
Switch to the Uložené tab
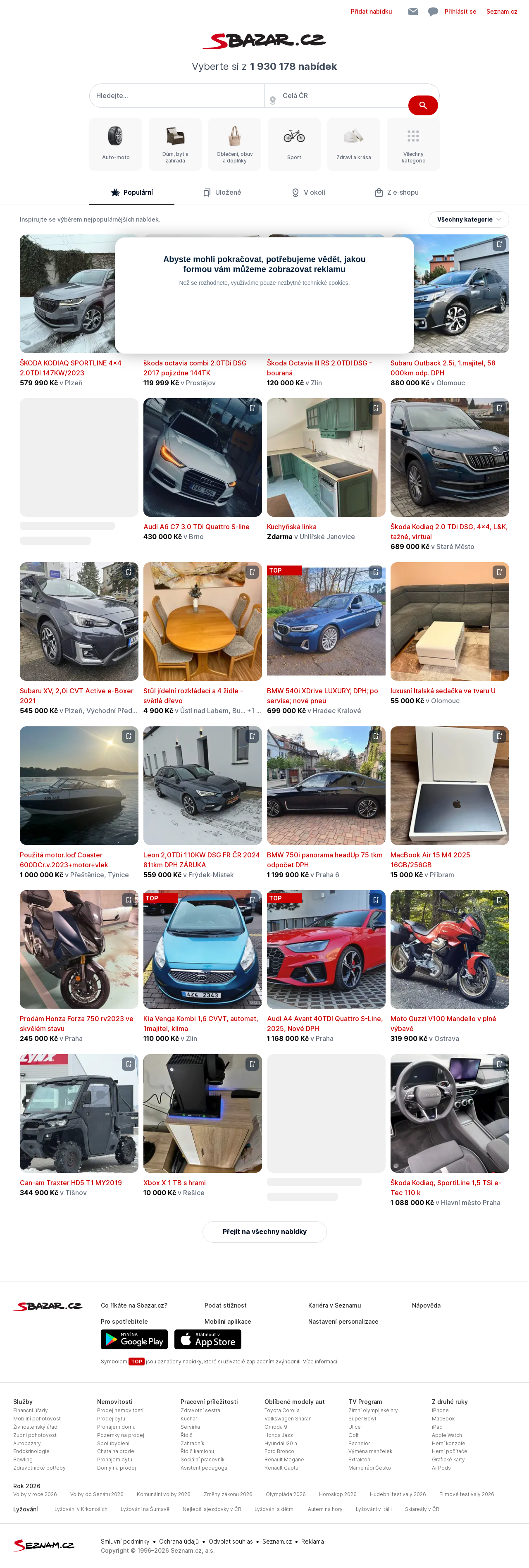tap(222, 192)
